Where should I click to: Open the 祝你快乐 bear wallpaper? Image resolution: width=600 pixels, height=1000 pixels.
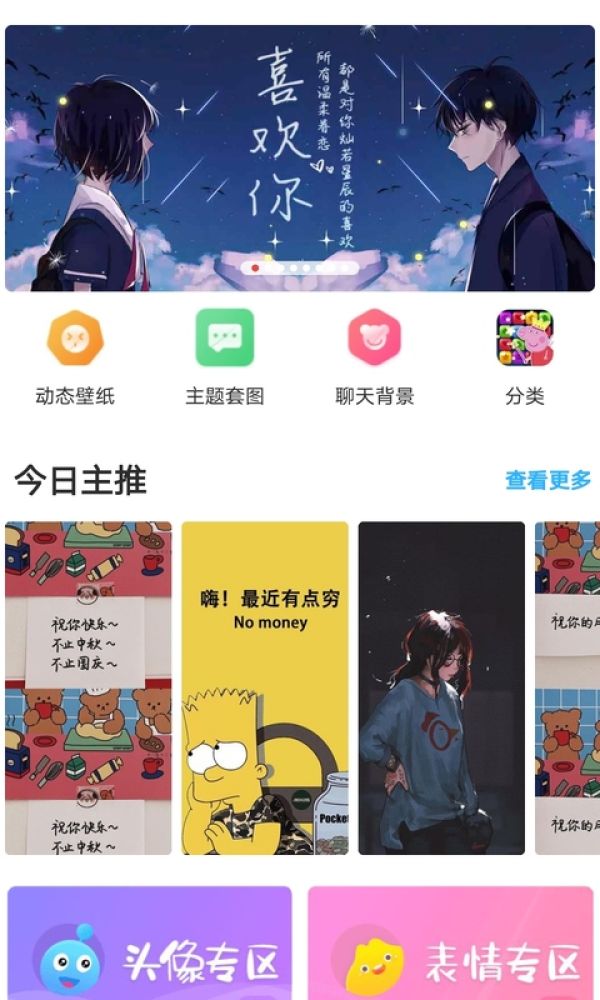point(88,688)
